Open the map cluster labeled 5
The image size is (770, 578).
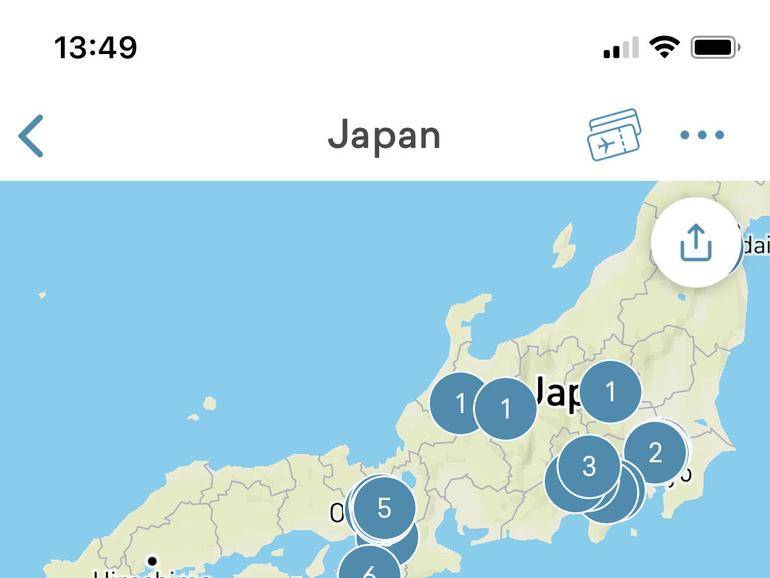(x=384, y=508)
